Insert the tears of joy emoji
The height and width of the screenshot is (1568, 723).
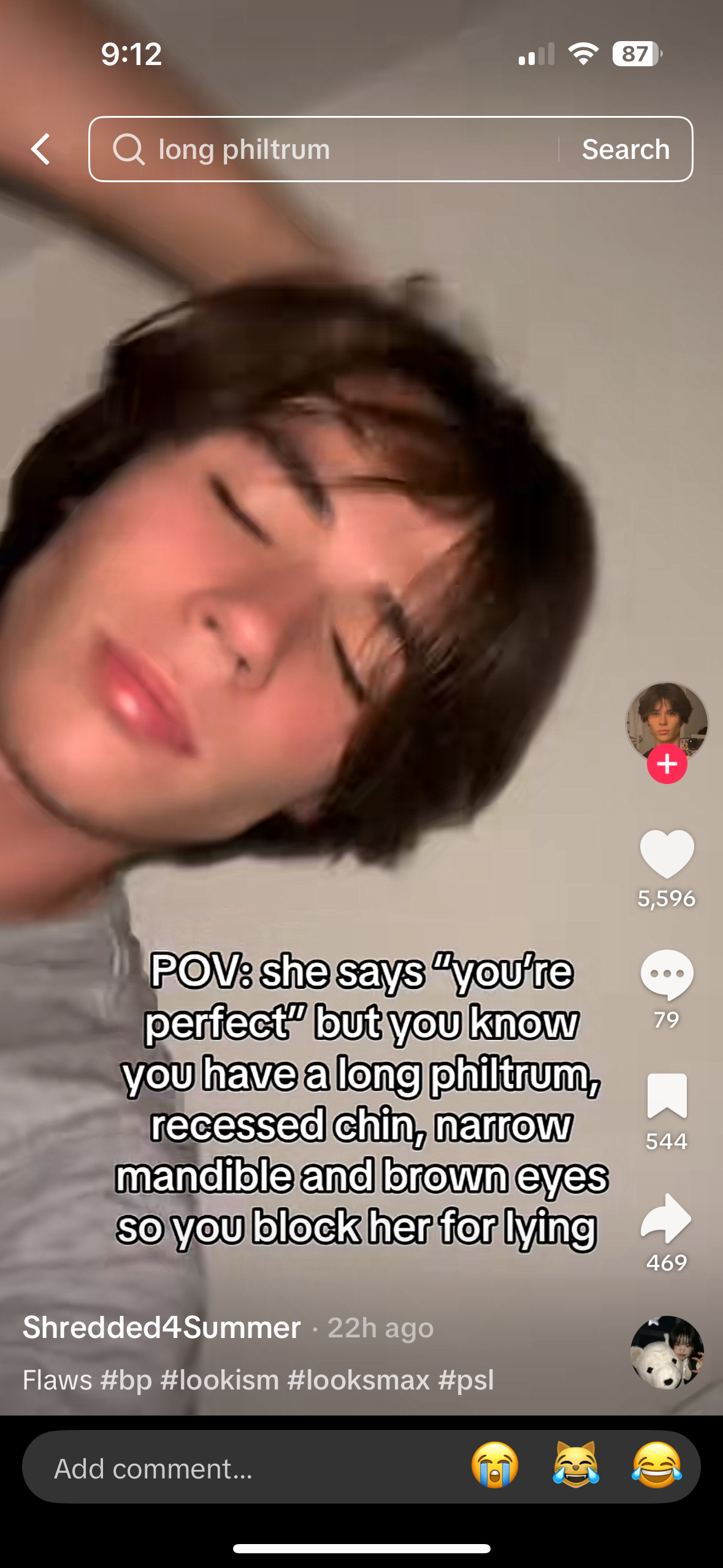click(656, 1466)
